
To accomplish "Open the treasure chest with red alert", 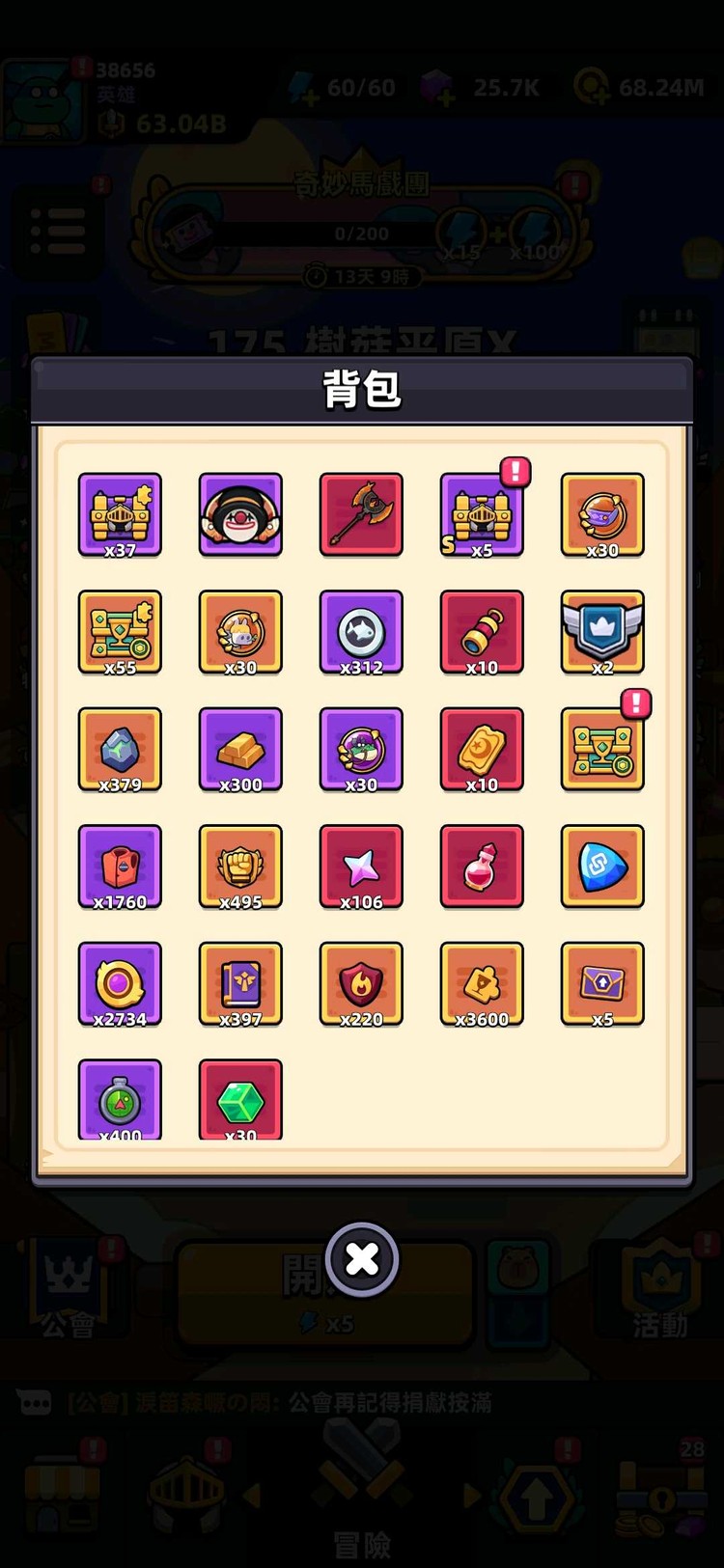I will click(x=602, y=749).
